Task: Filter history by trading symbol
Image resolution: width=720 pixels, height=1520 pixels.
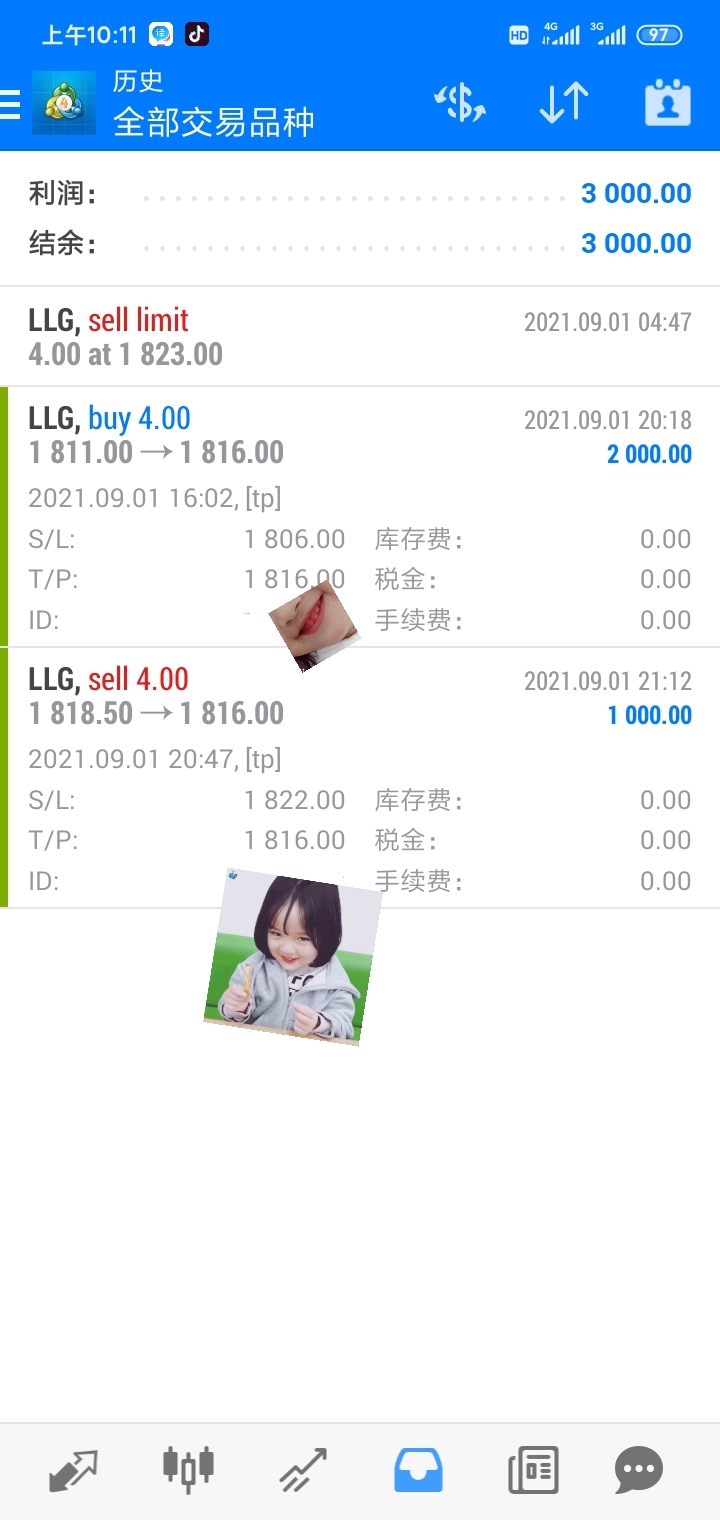Action: pos(459,103)
